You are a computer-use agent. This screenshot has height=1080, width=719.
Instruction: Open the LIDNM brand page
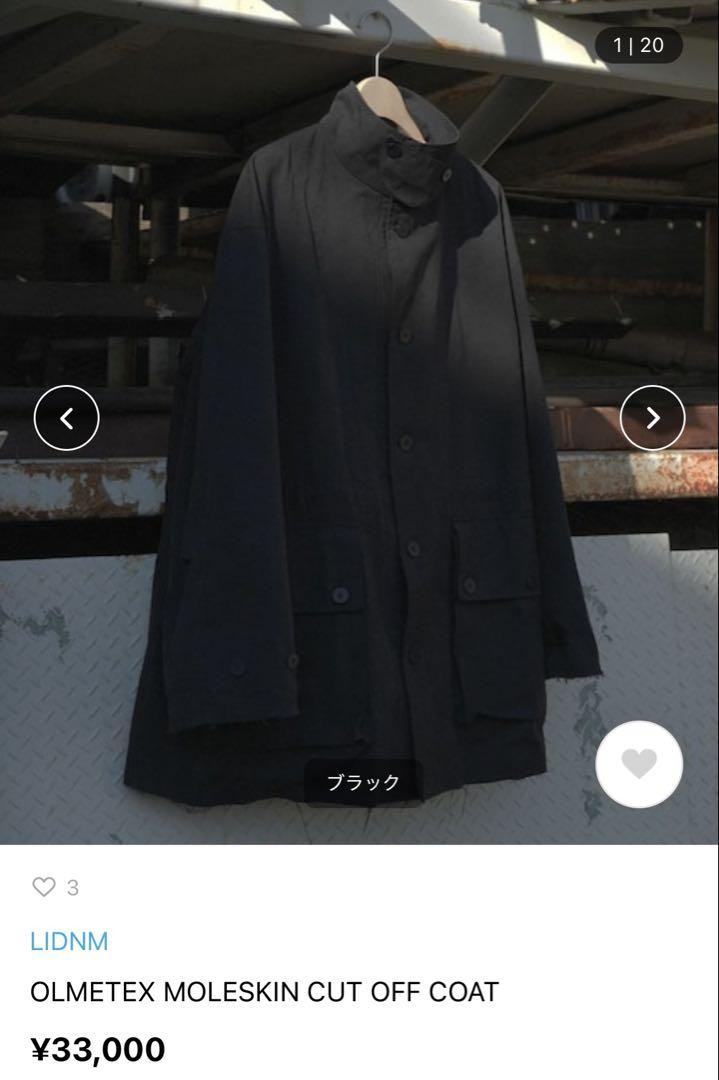tap(69, 941)
